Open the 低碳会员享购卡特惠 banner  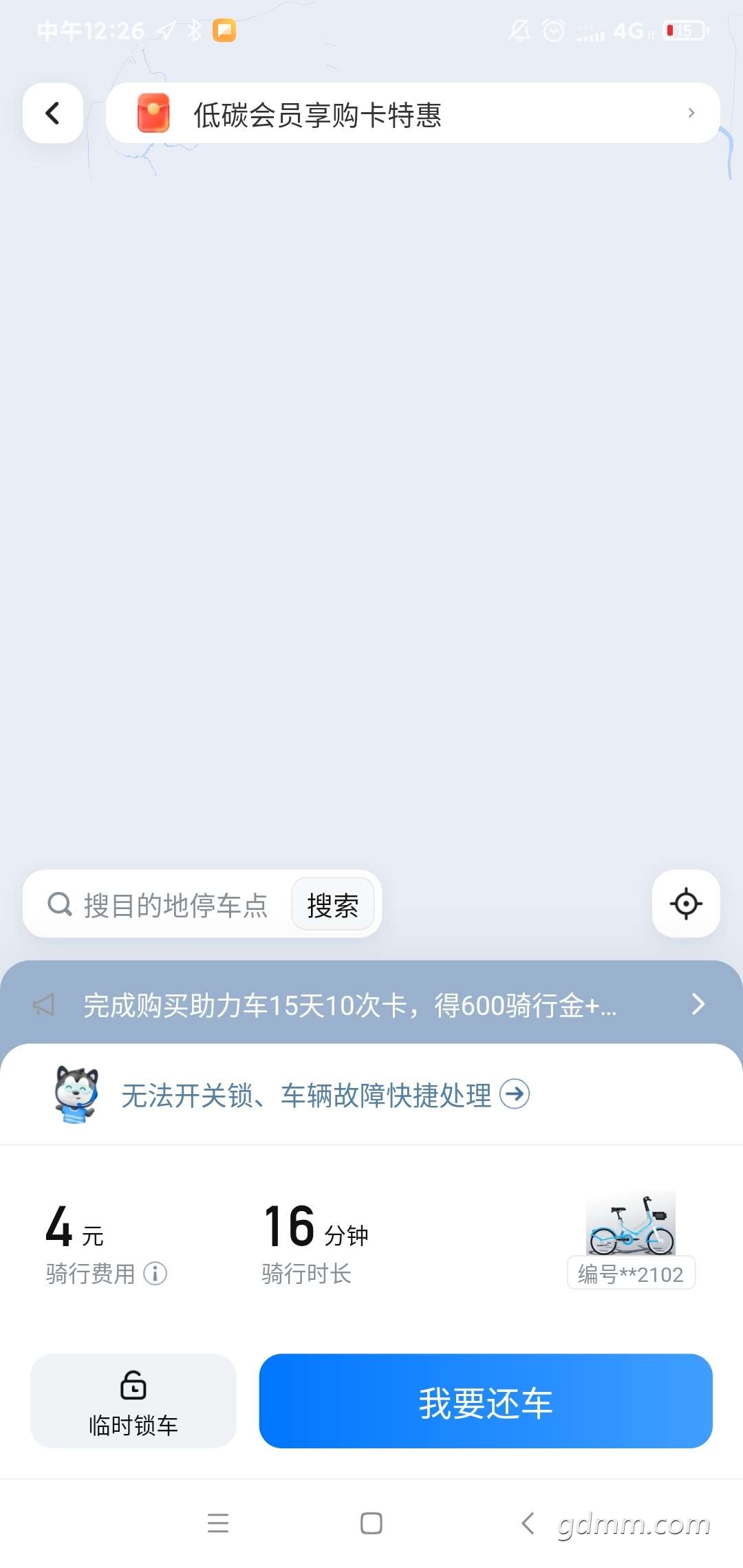tap(413, 113)
